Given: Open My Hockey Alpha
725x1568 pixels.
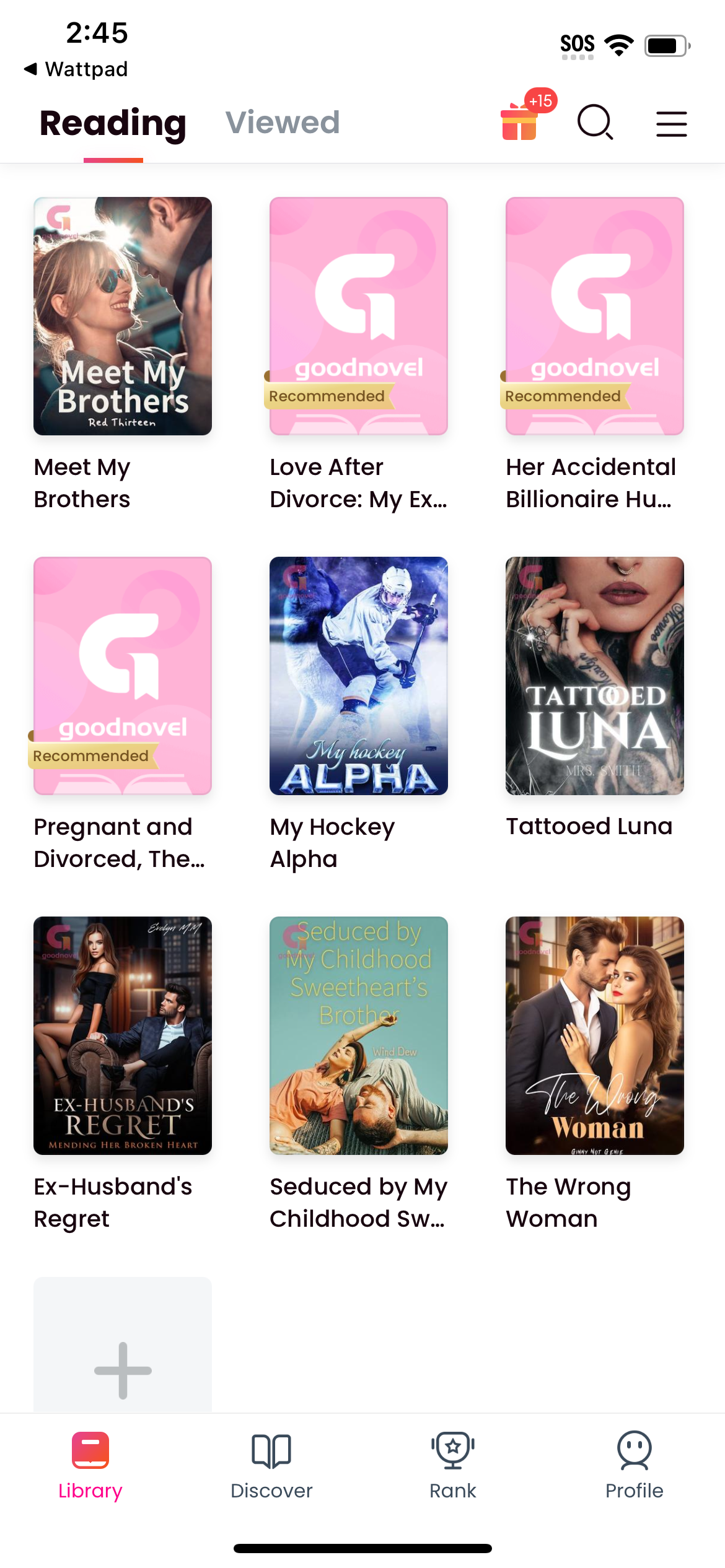Looking at the screenshot, I should [358, 676].
